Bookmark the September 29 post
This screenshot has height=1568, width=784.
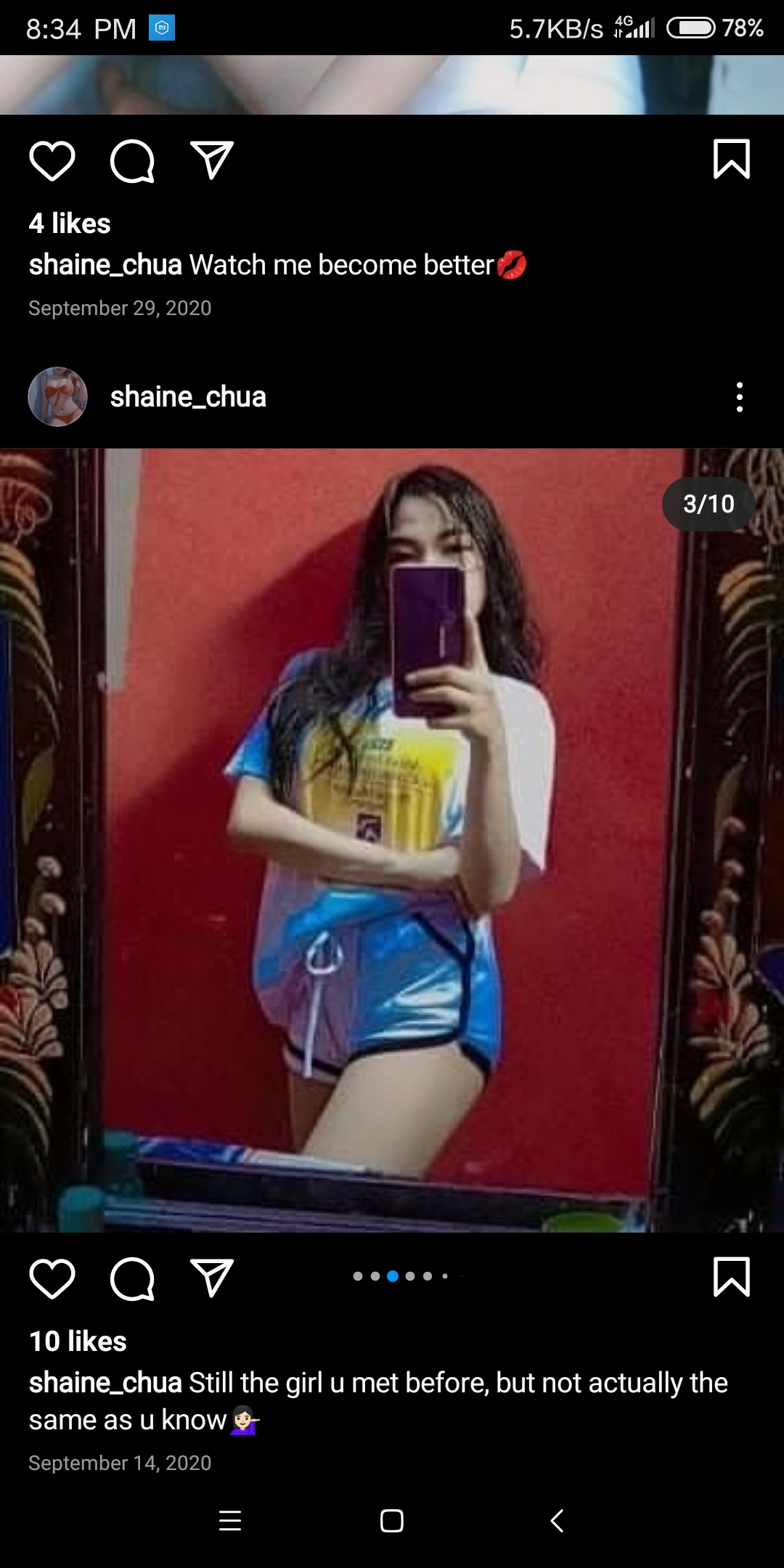pyautogui.click(x=731, y=159)
